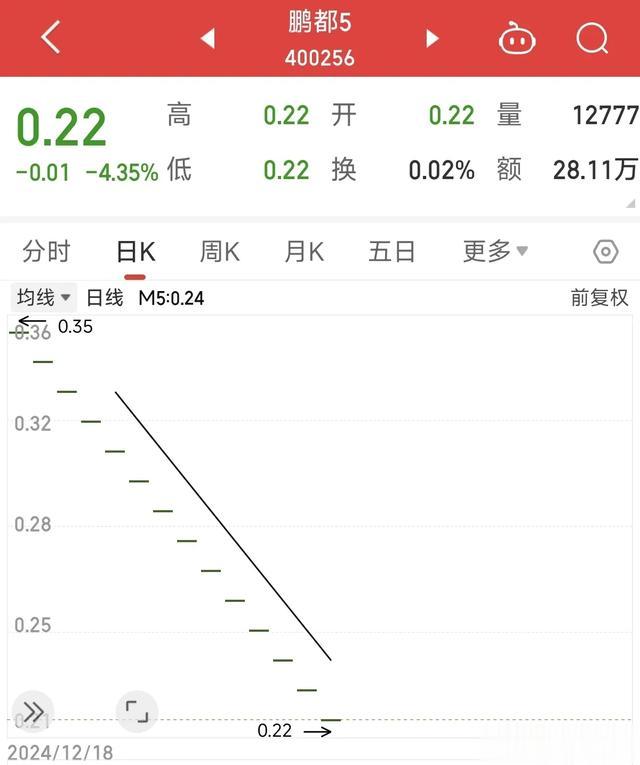Change the 前复权 adjustment mode
640x765 pixels.
click(x=599, y=297)
